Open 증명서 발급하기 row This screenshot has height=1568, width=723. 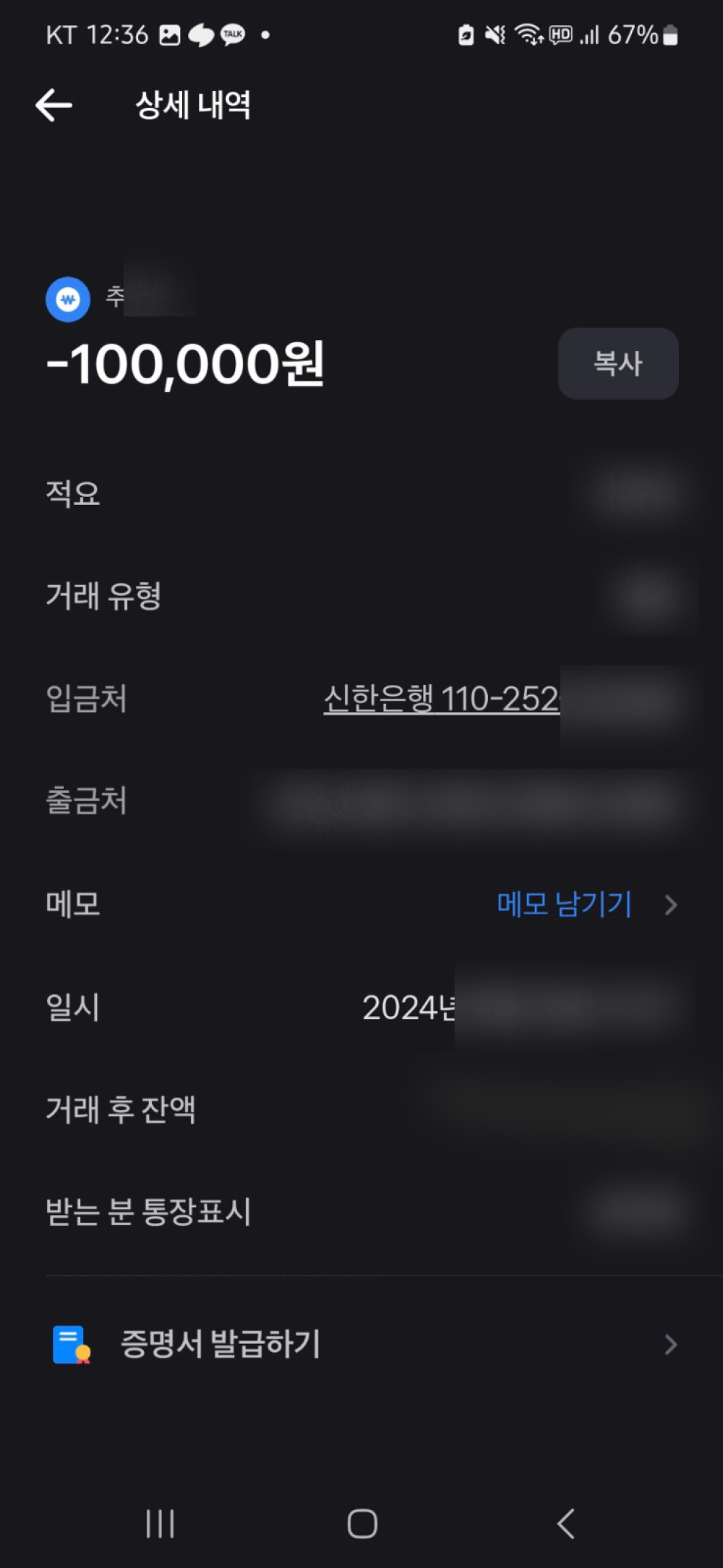click(361, 1344)
